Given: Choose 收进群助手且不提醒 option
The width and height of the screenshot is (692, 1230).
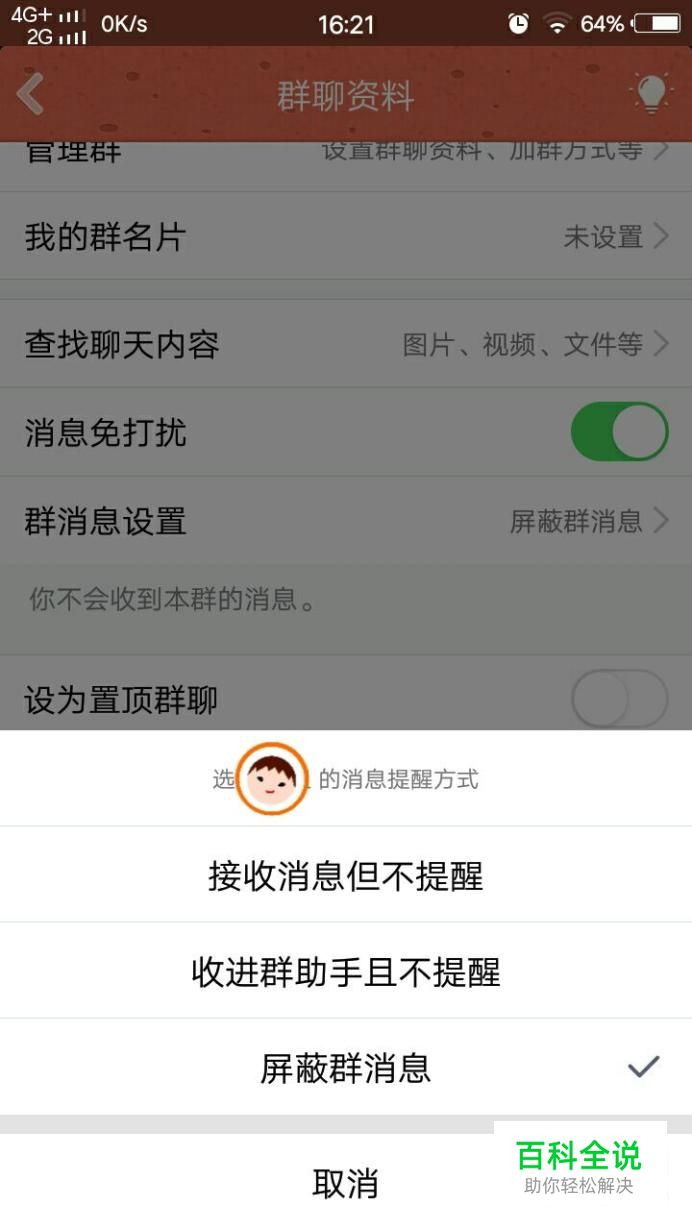Looking at the screenshot, I should tap(346, 971).
